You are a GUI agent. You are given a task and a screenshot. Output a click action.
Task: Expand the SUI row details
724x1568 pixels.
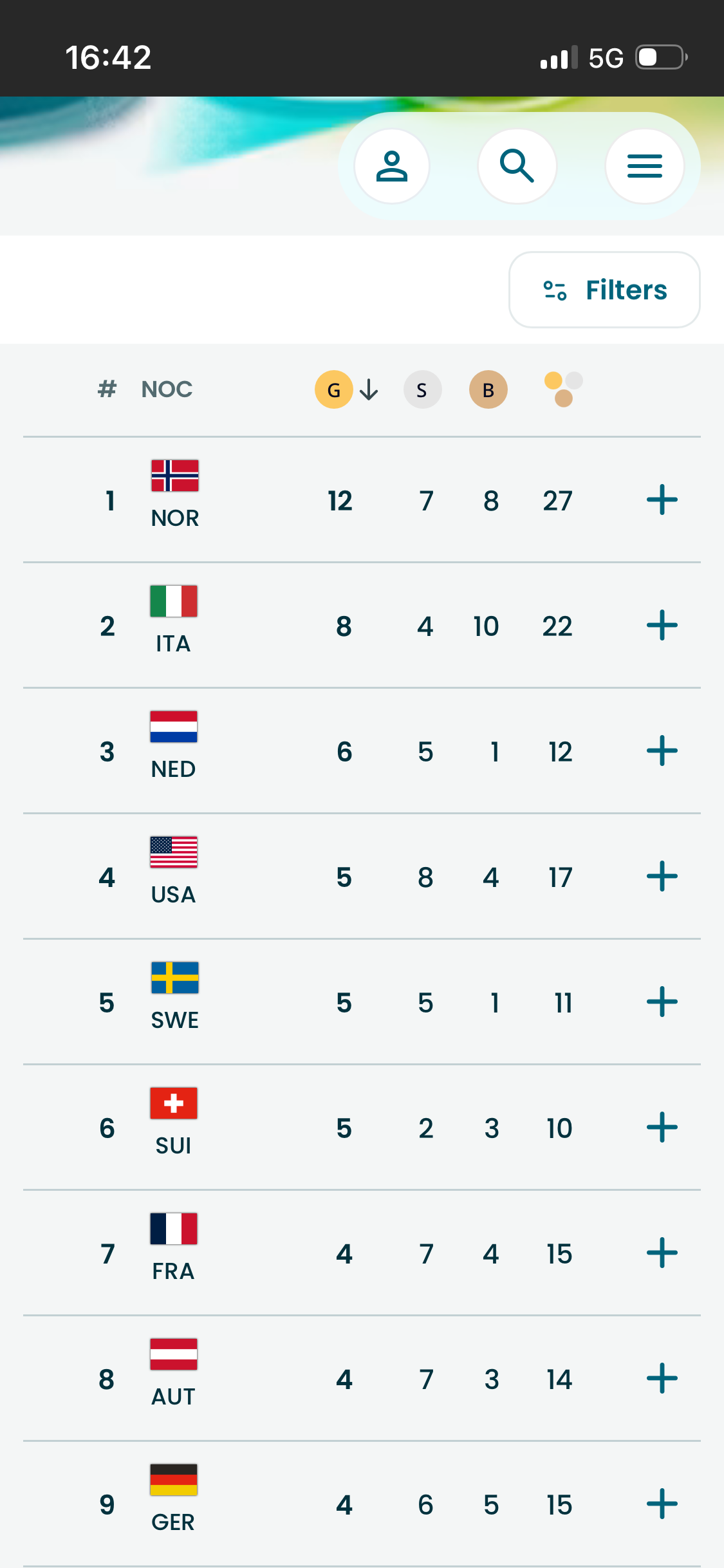coord(662,1128)
